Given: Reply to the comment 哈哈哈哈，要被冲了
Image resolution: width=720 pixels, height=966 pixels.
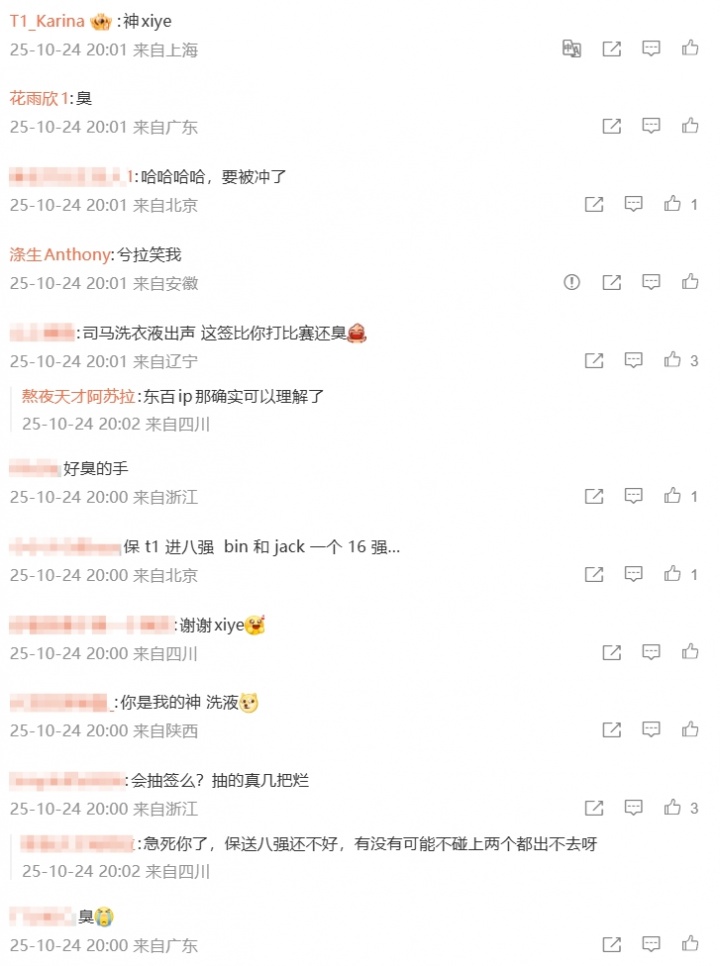Looking at the screenshot, I should 633,204.
